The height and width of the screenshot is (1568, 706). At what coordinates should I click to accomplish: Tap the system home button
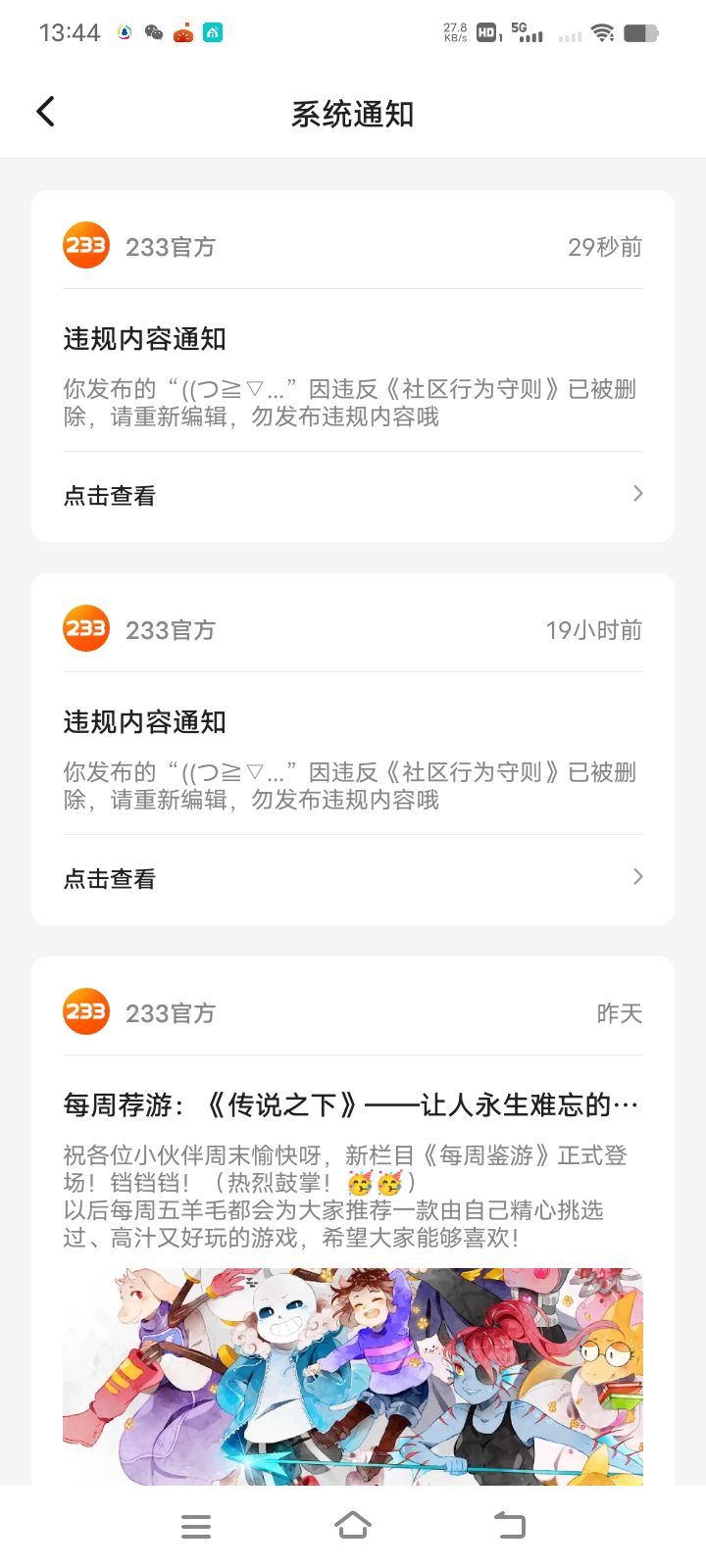coord(353,1526)
